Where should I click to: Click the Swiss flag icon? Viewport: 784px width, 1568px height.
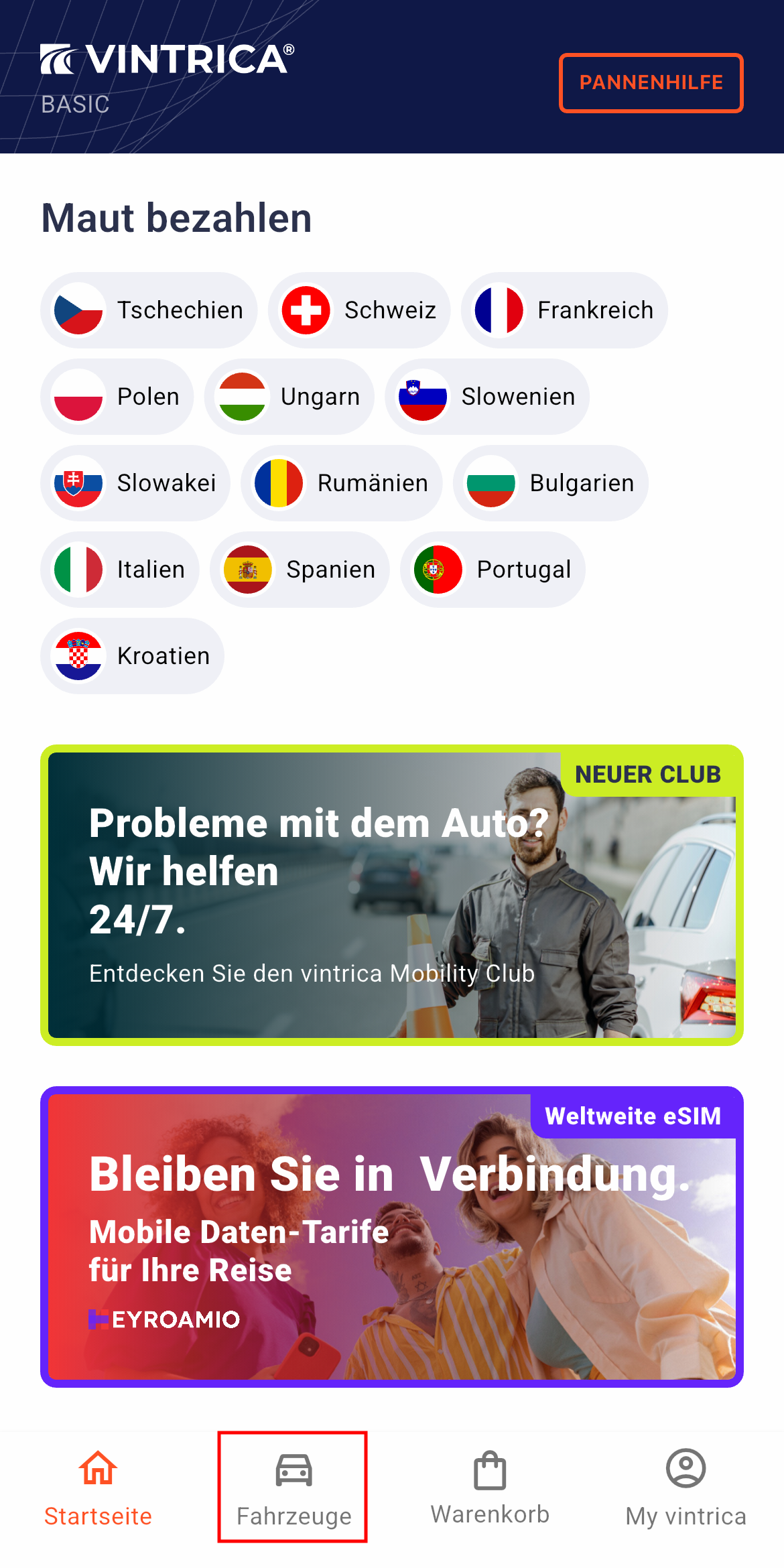pyautogui.click(x=306, y=310)
